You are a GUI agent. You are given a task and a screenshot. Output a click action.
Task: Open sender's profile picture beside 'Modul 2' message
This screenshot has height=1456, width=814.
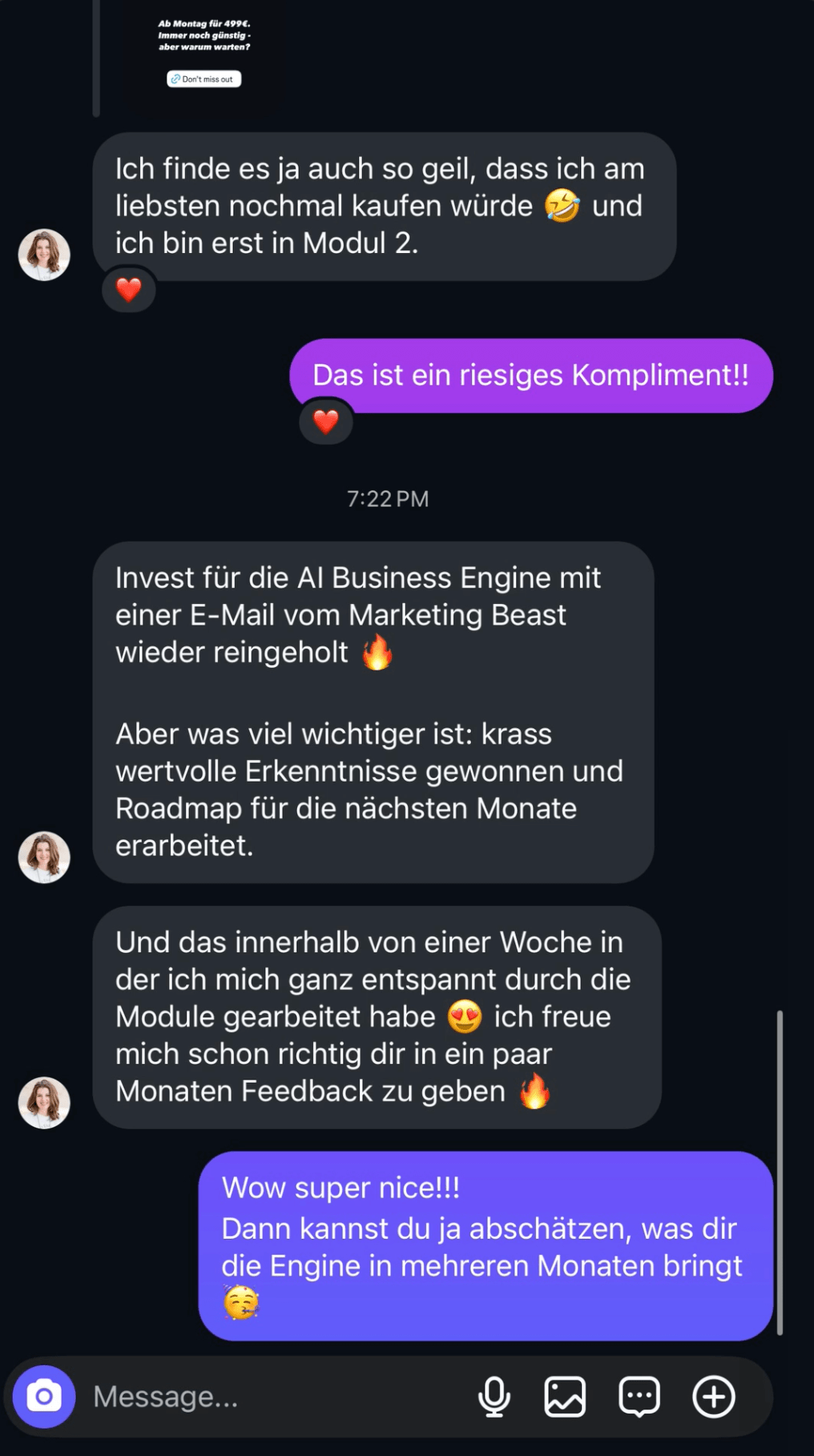pos(44,255)
